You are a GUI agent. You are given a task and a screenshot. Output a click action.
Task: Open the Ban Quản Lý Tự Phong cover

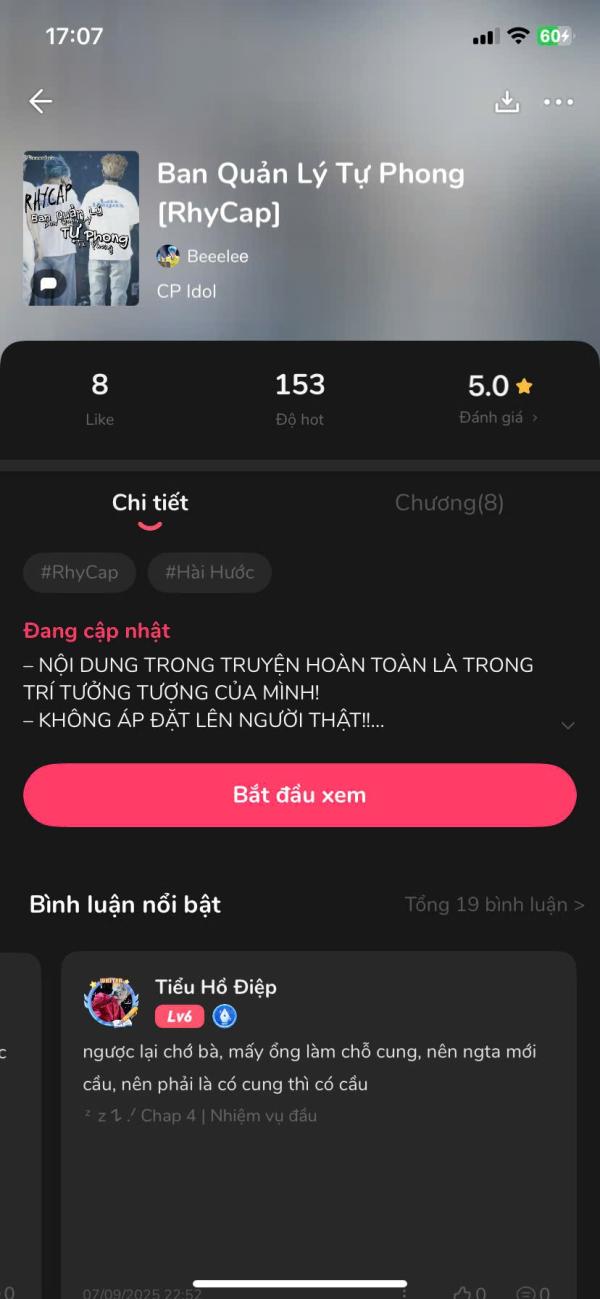(x=81, y=228)
